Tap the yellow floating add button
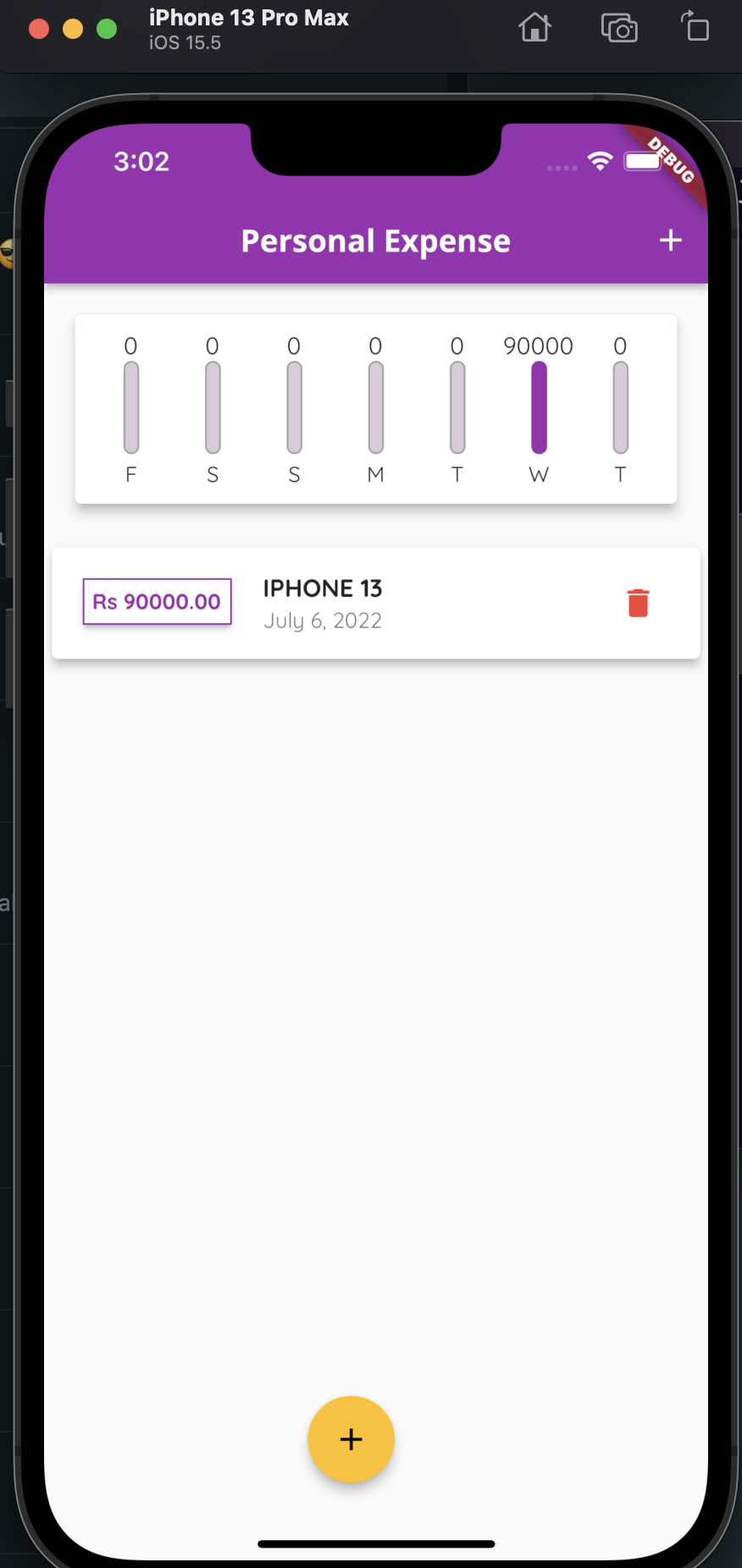The height and width of the screenshot is (1568, 742). point(351,1438)
